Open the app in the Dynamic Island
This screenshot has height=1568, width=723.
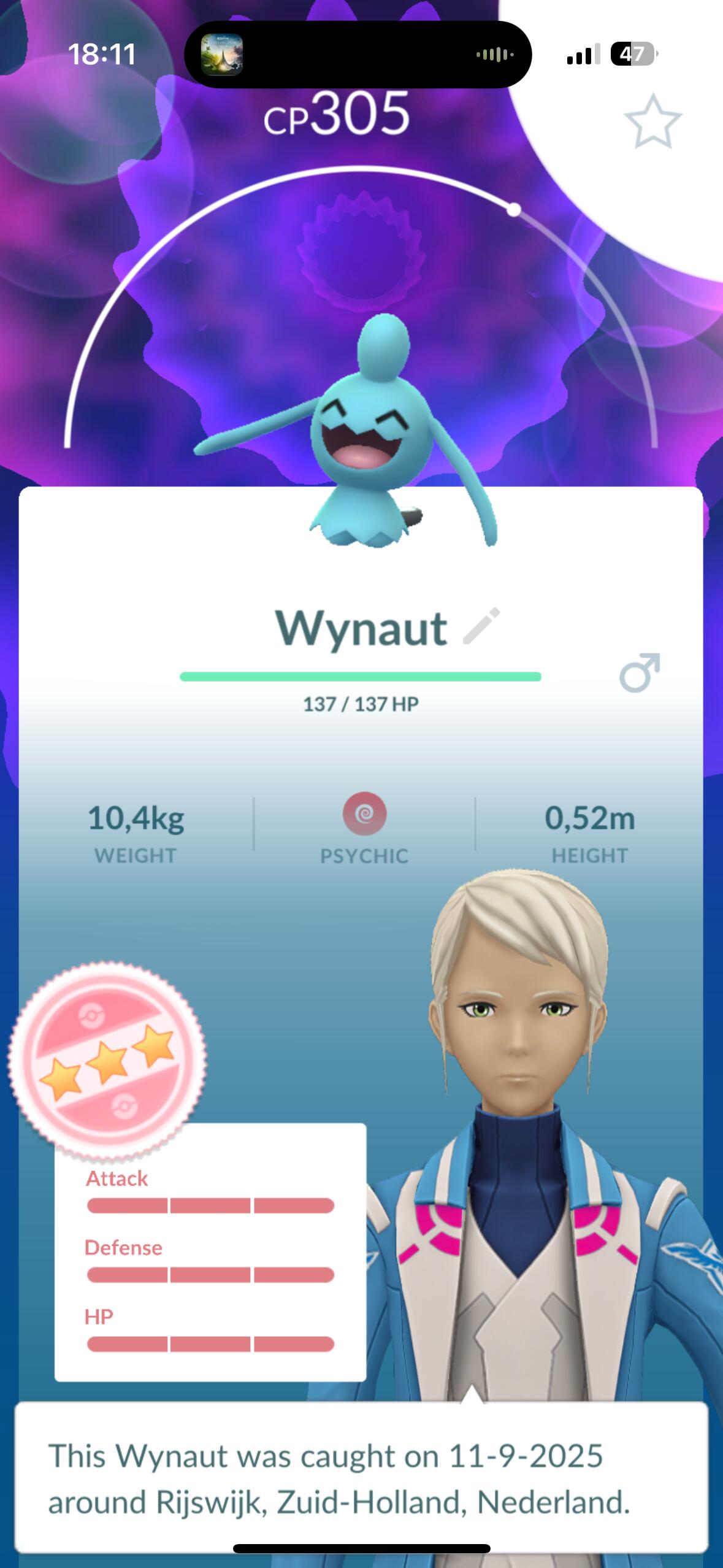pyautogui.click(x=222, y=55)
